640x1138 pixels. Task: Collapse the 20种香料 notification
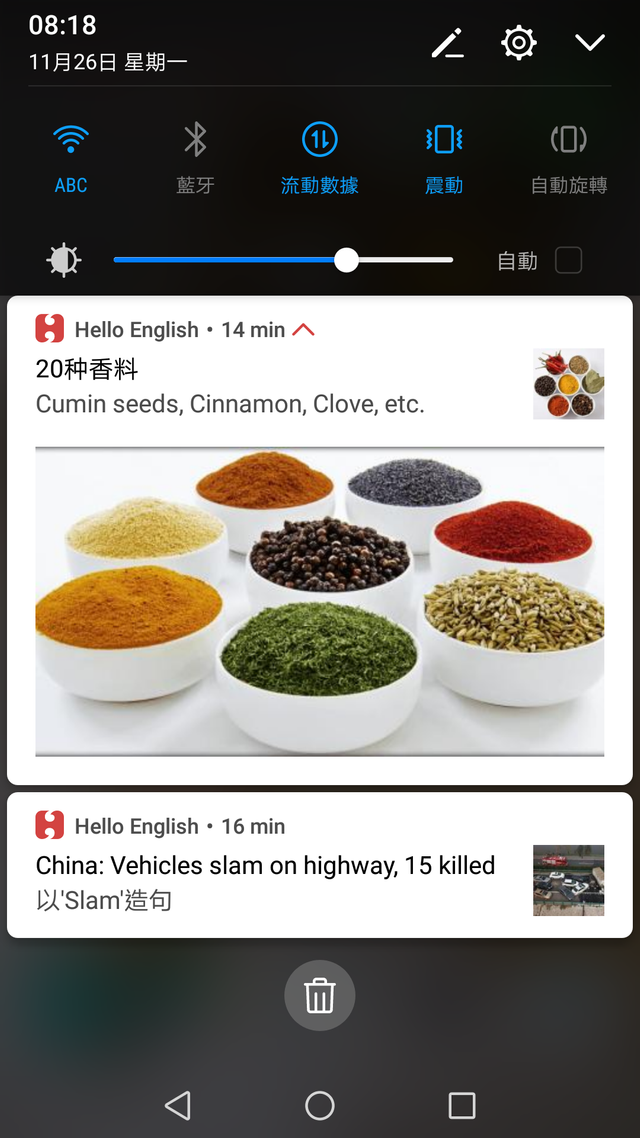point(304,329)
